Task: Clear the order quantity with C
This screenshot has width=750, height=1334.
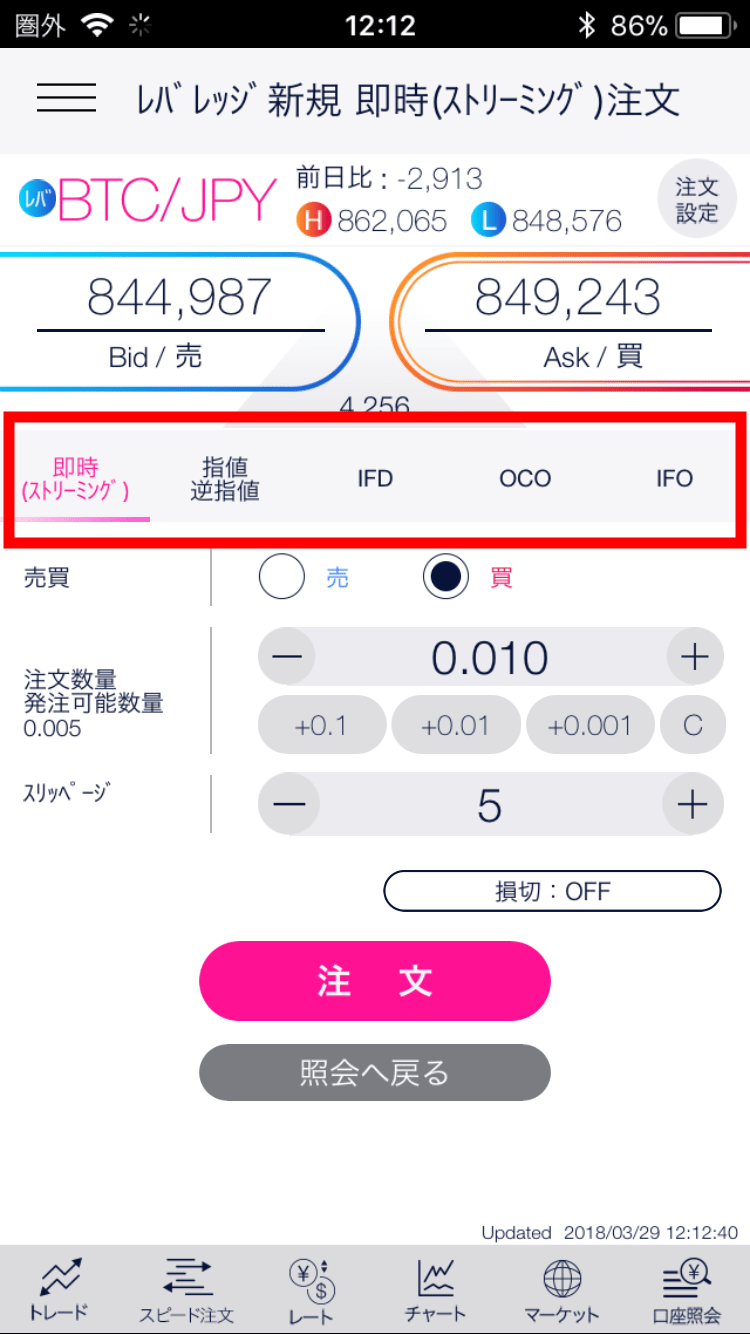Action: (x=693, y=726)
